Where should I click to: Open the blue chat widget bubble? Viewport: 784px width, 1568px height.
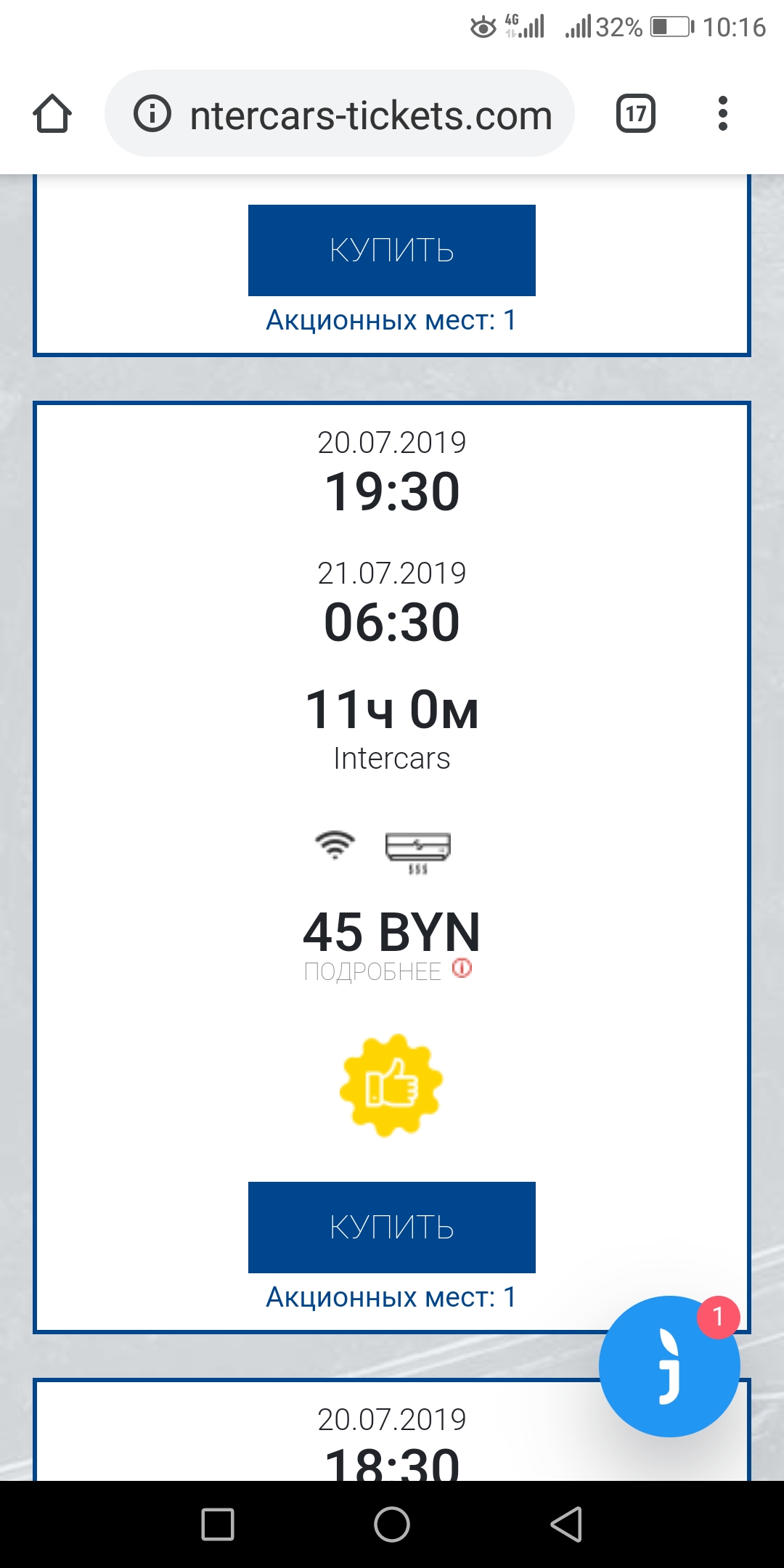coord(669,1366)
